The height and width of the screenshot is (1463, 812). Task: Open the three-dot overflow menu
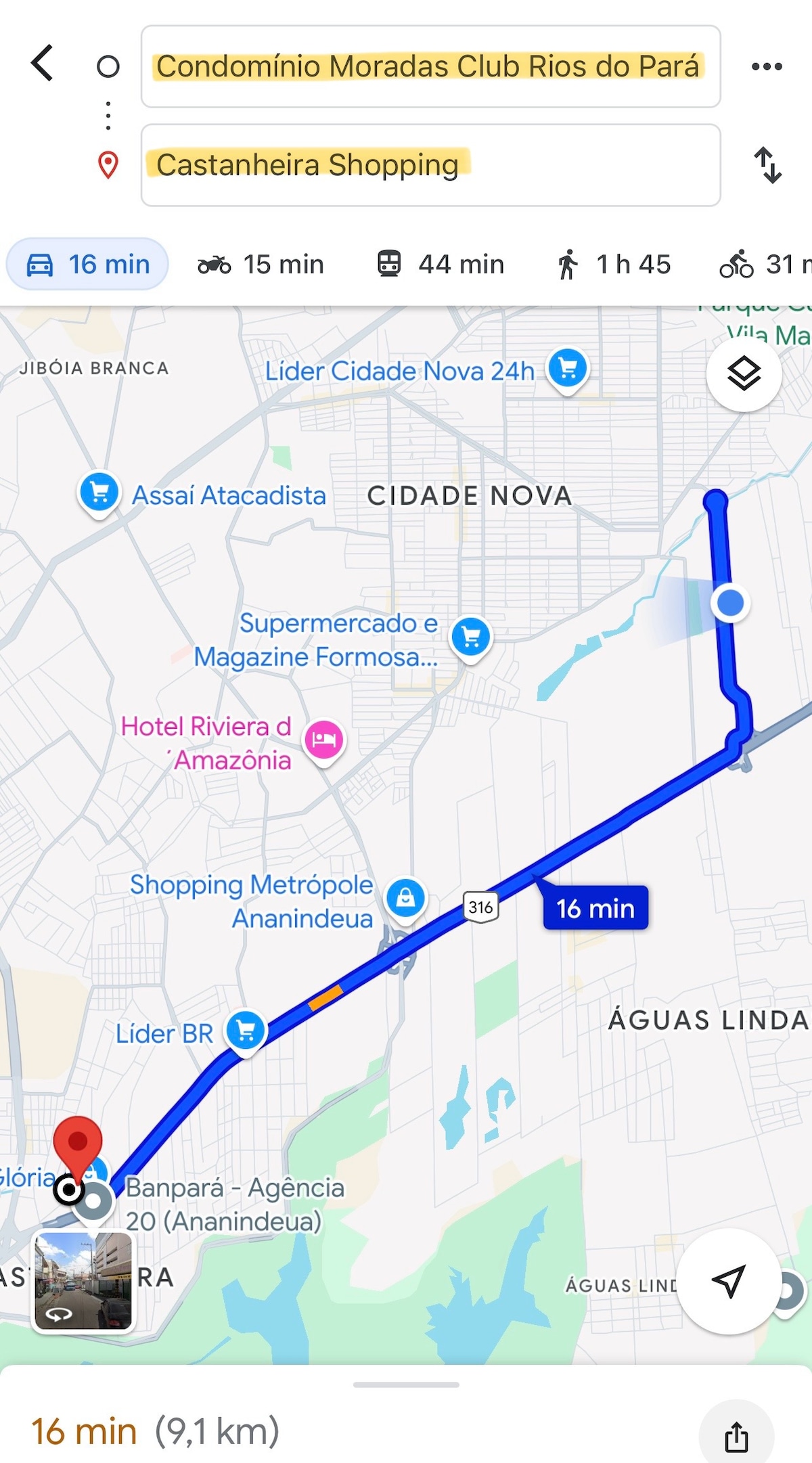pyautogui.click(x=767, y=66)
